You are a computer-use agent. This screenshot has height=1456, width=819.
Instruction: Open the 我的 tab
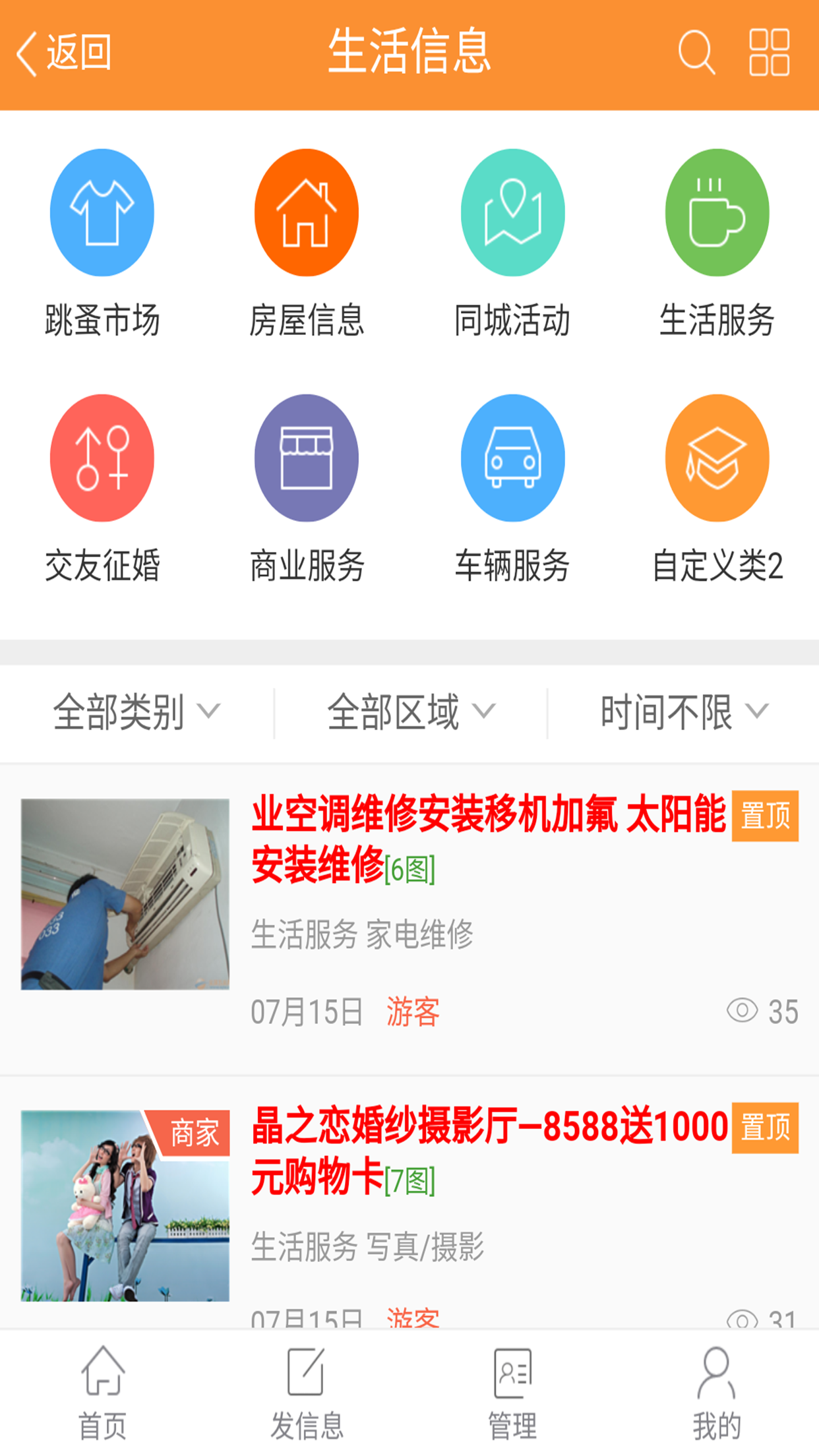click(x=717, y=1393)
